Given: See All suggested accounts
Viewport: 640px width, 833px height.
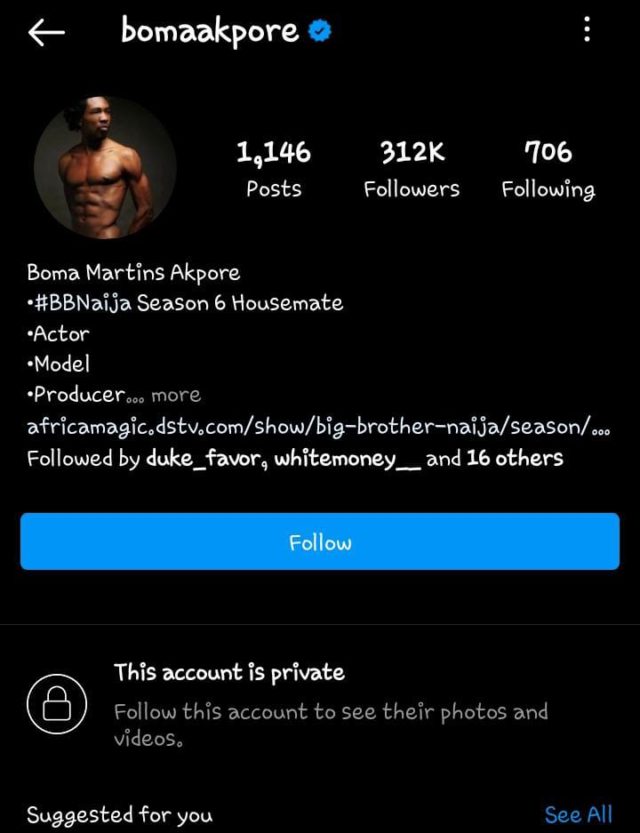Looking at the screenshot, I should 578,814.
